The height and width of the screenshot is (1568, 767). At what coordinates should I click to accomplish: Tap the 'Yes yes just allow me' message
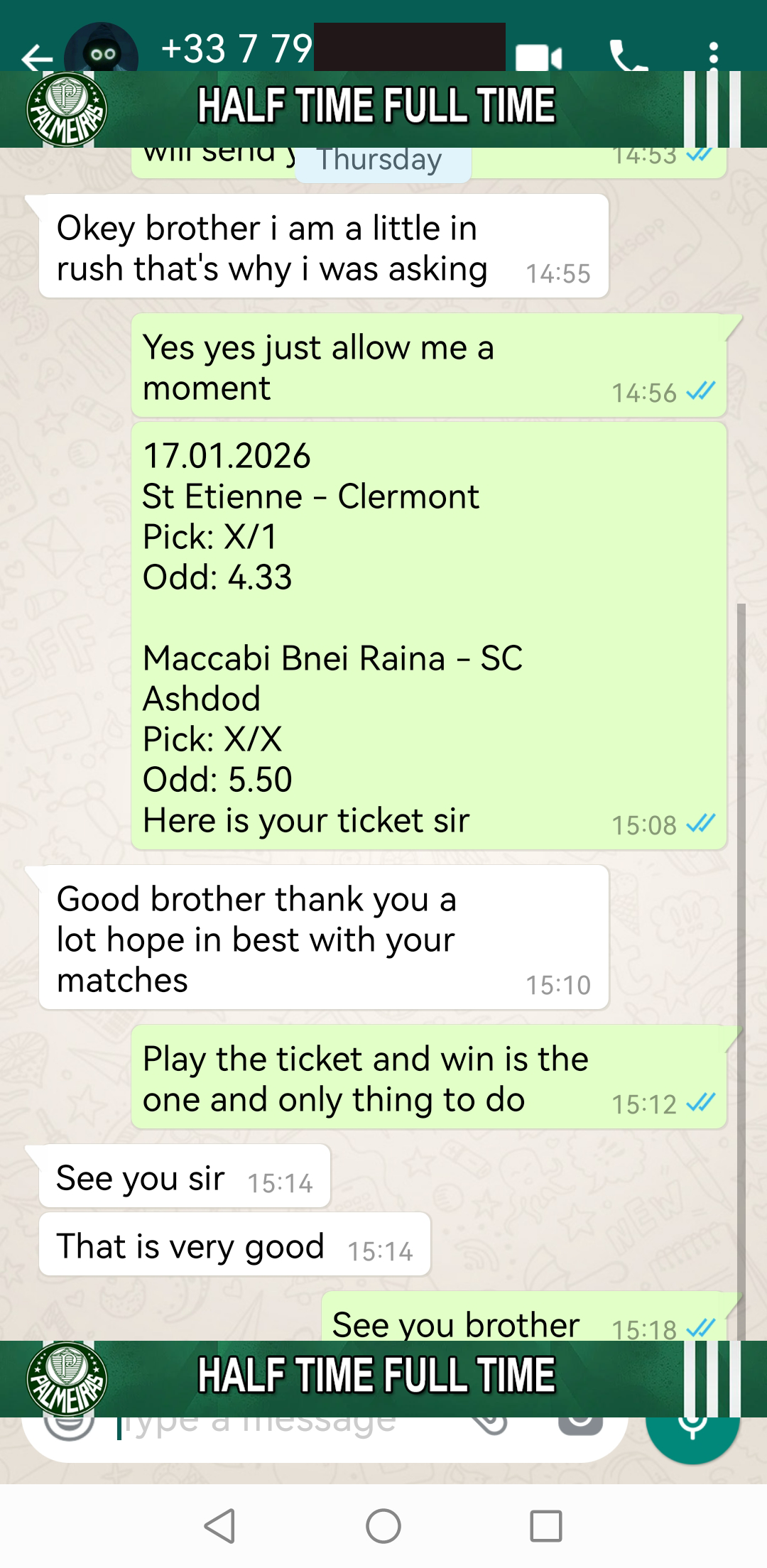point(426,367)
